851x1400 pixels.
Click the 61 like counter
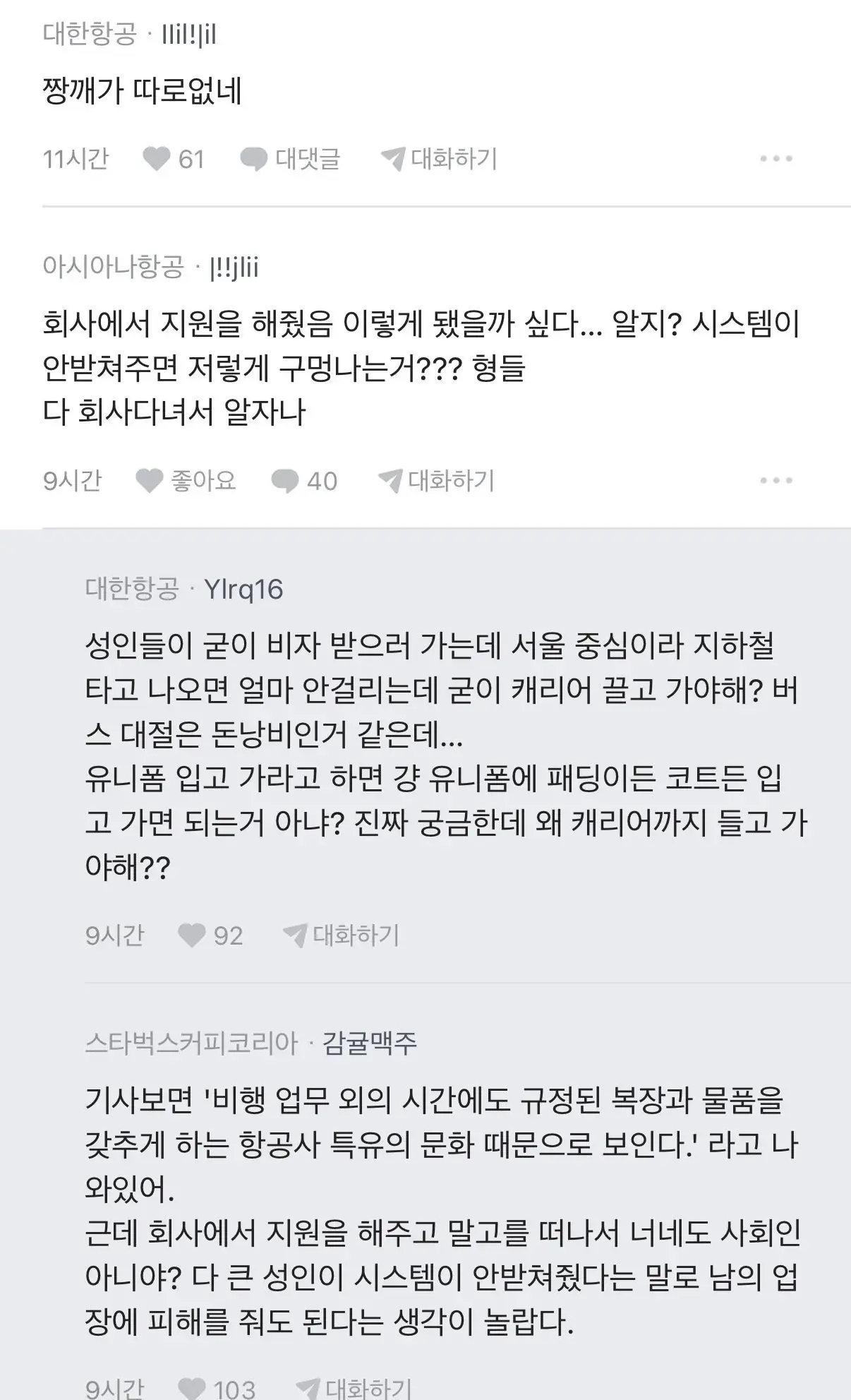[x=189, y=160]
